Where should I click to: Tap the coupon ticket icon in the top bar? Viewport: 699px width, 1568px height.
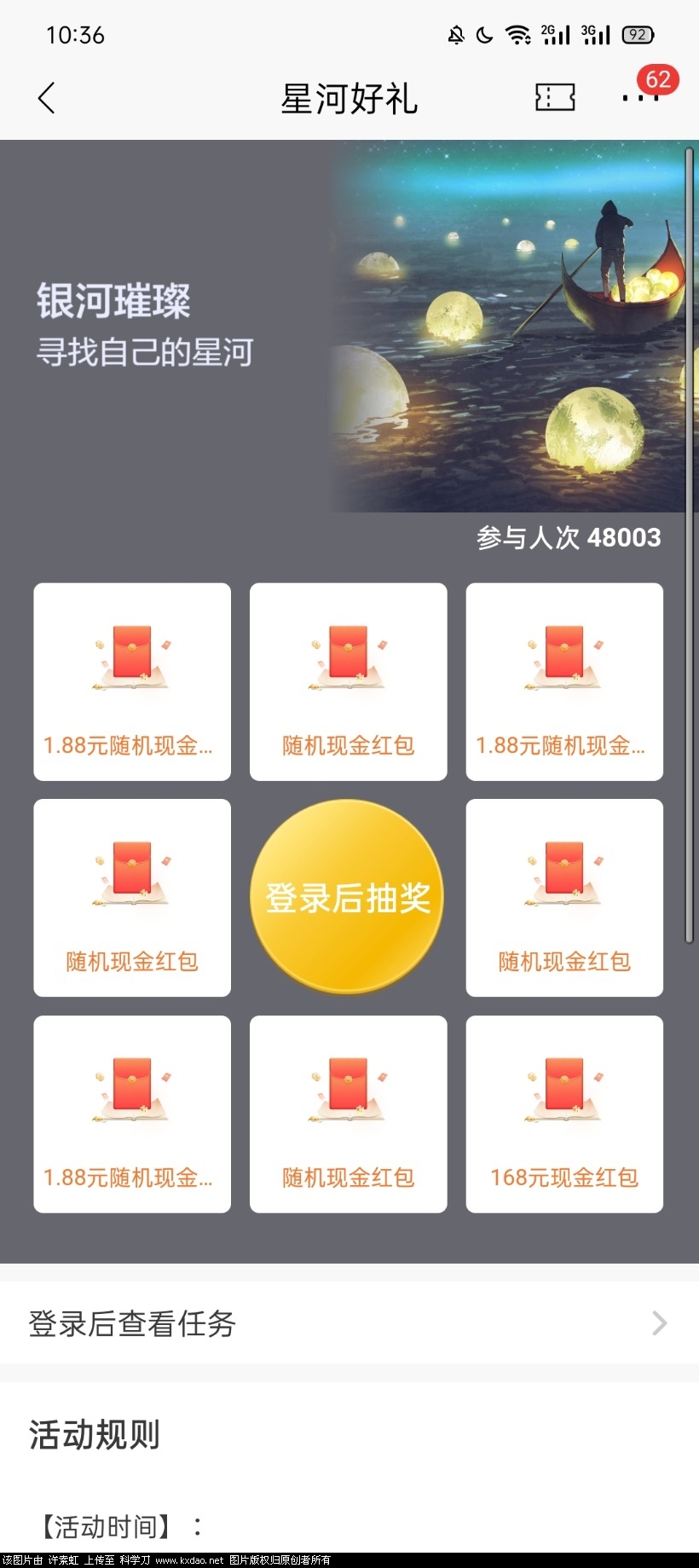coord(554,98)
